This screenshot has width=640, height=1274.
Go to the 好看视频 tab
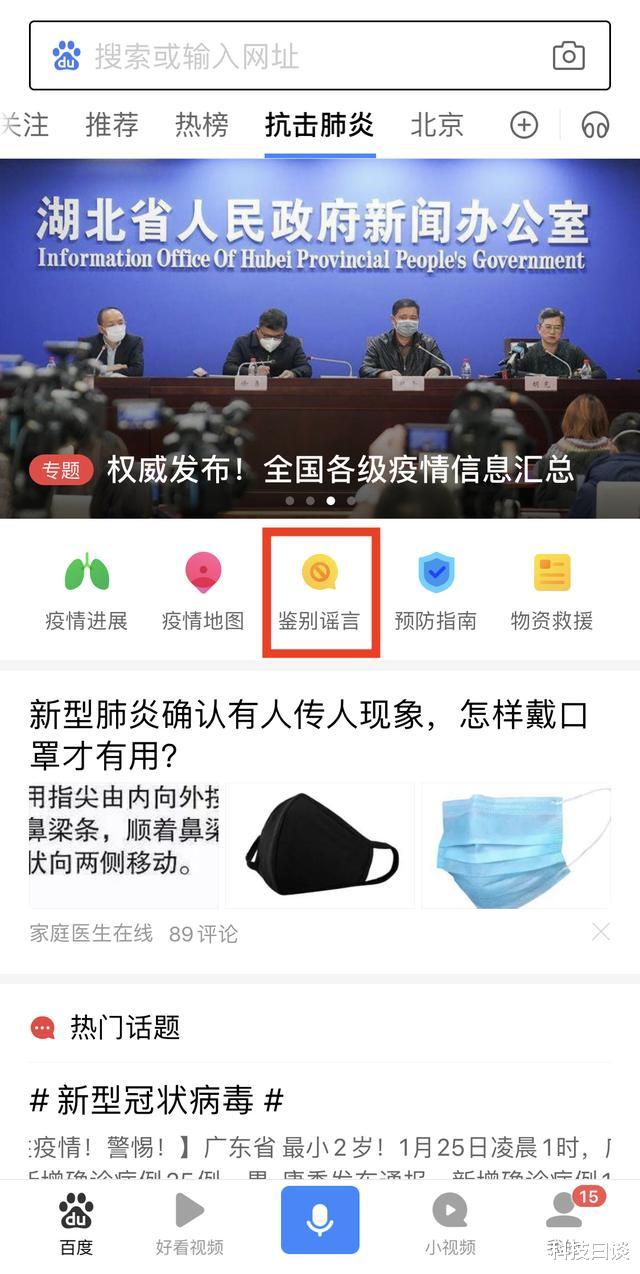pos(189,1222)
